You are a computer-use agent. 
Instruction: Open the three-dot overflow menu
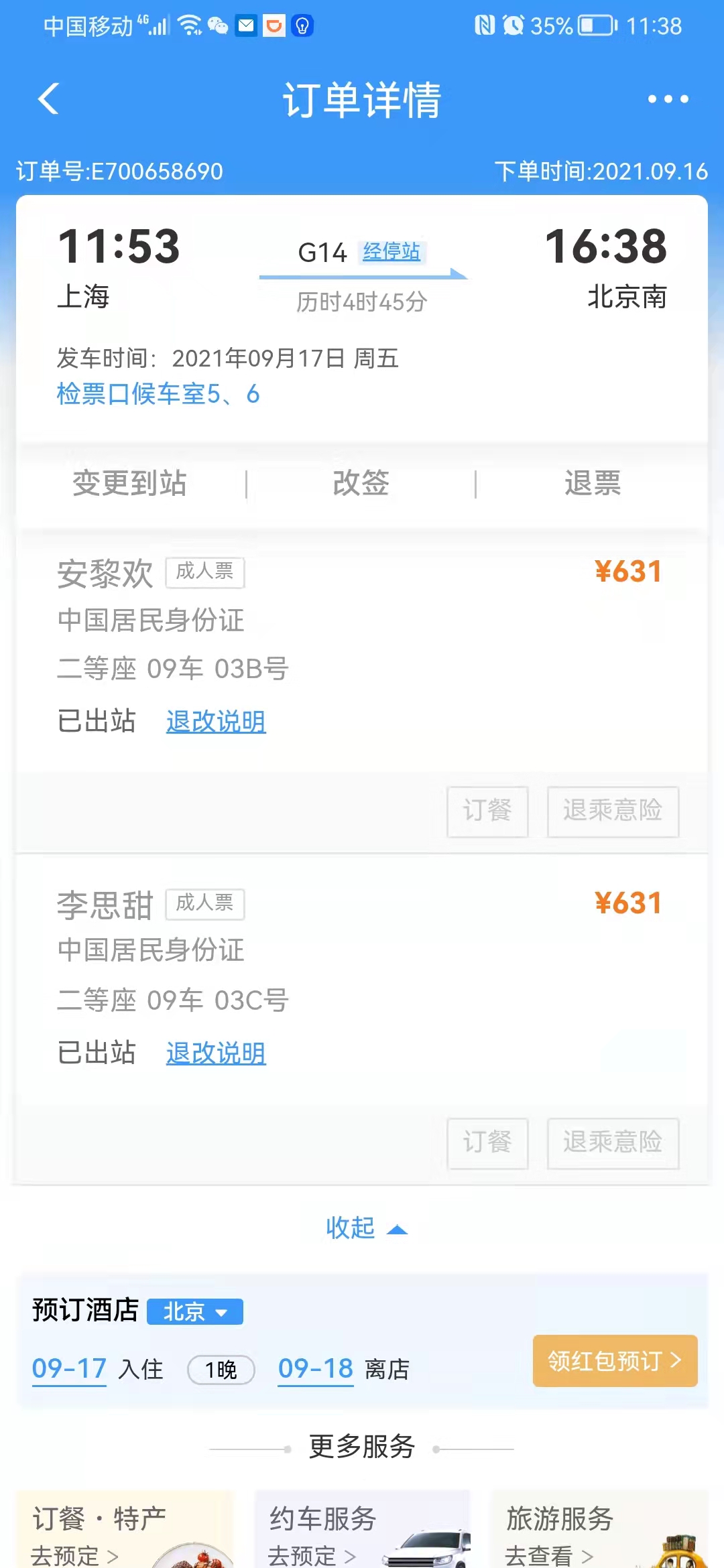pos(668,99)
